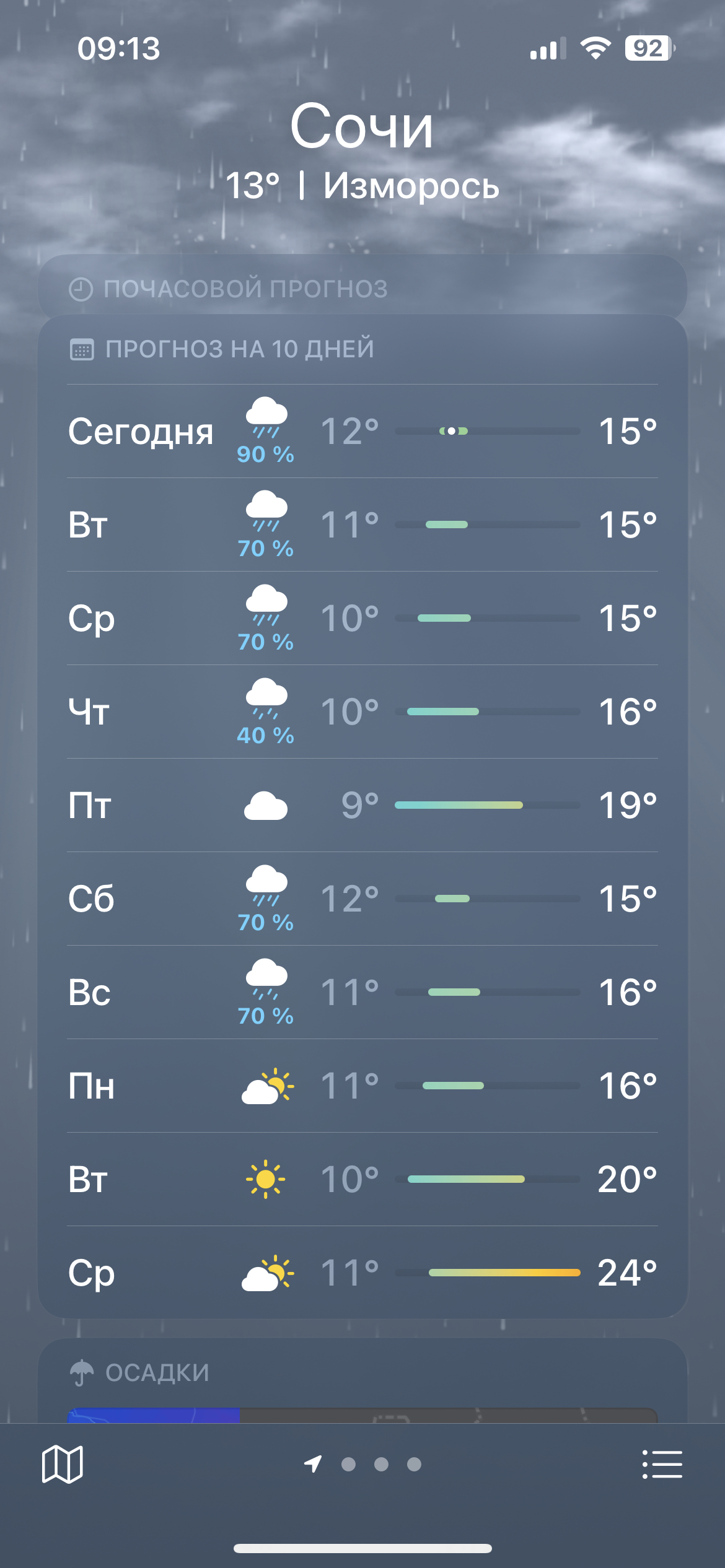Viewport: 725px width, 1568px height.
Task: Open sunny Вт forecast with 20° high
Action: click(x=362, y=1179)
